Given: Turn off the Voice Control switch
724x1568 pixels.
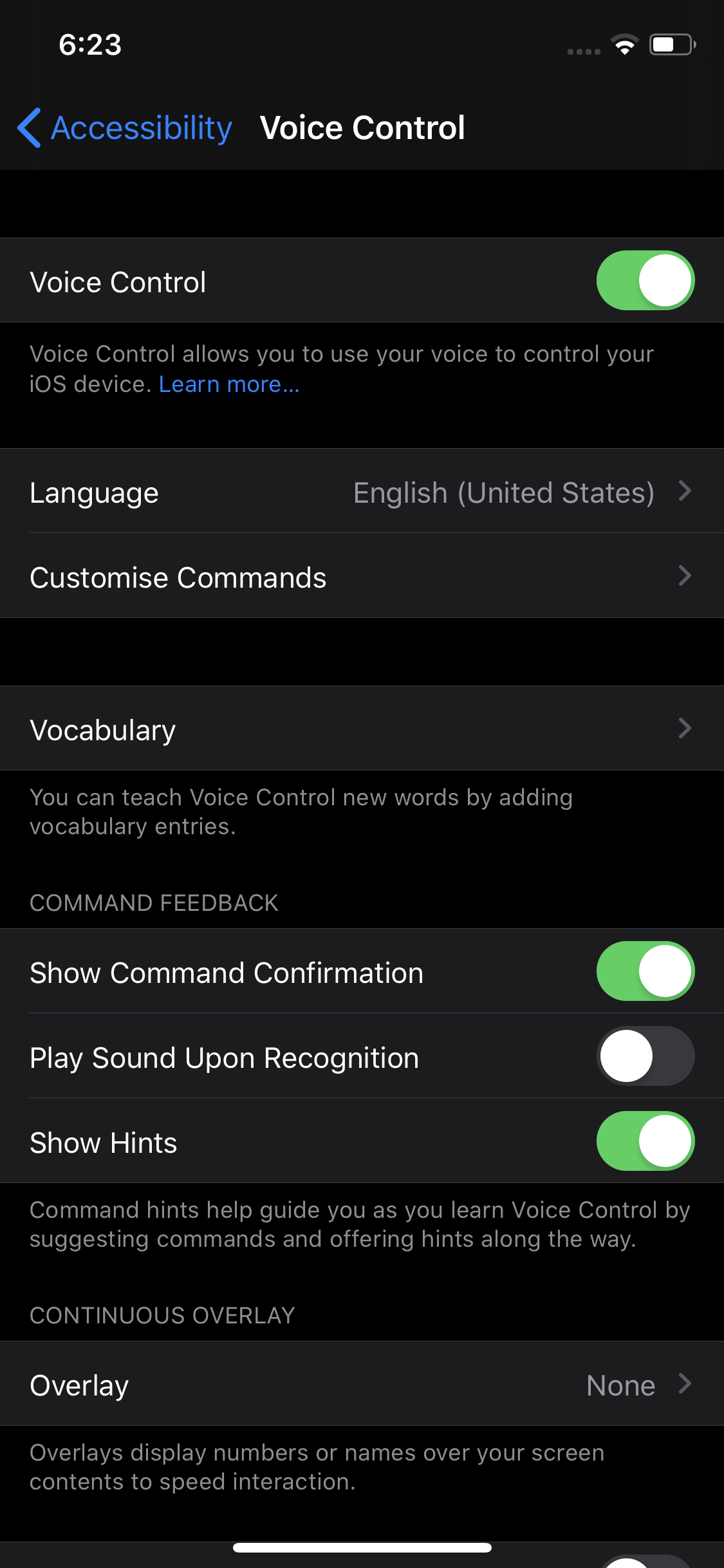Looking at the screenshot, I should [x=645, y=281].
